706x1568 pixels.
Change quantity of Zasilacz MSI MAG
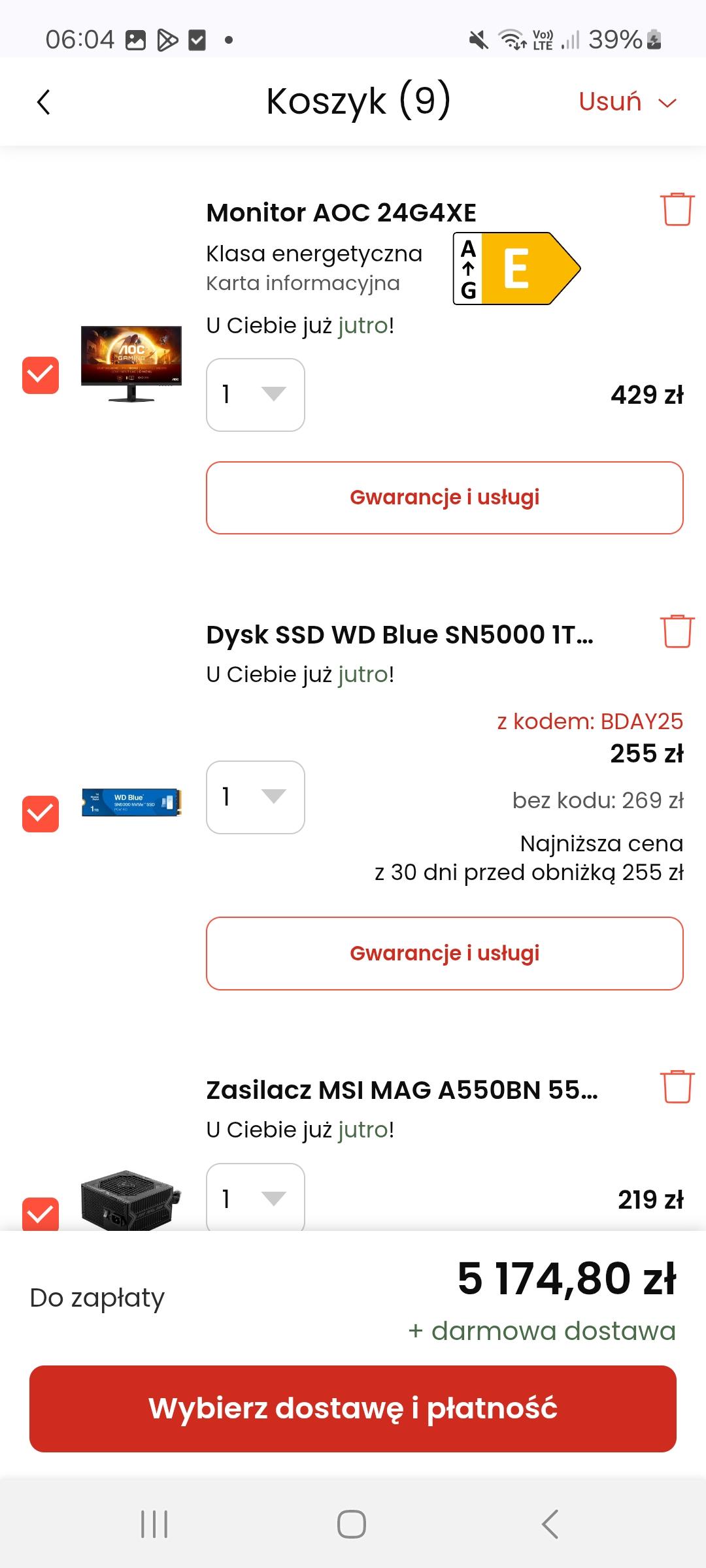point(256,1198)
